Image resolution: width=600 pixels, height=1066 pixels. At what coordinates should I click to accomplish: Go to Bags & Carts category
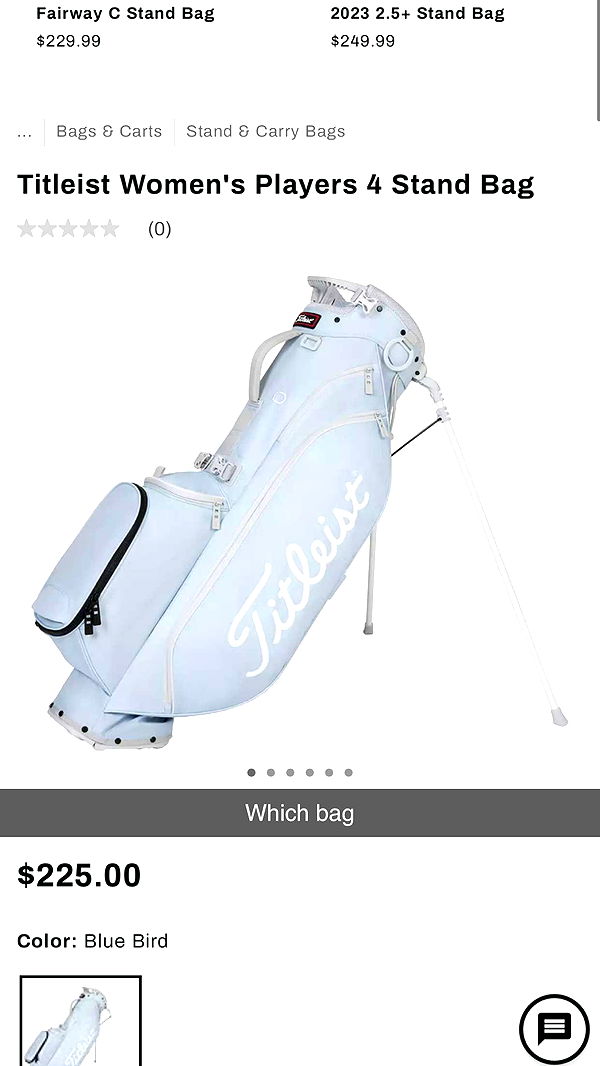tap(109, 132)
